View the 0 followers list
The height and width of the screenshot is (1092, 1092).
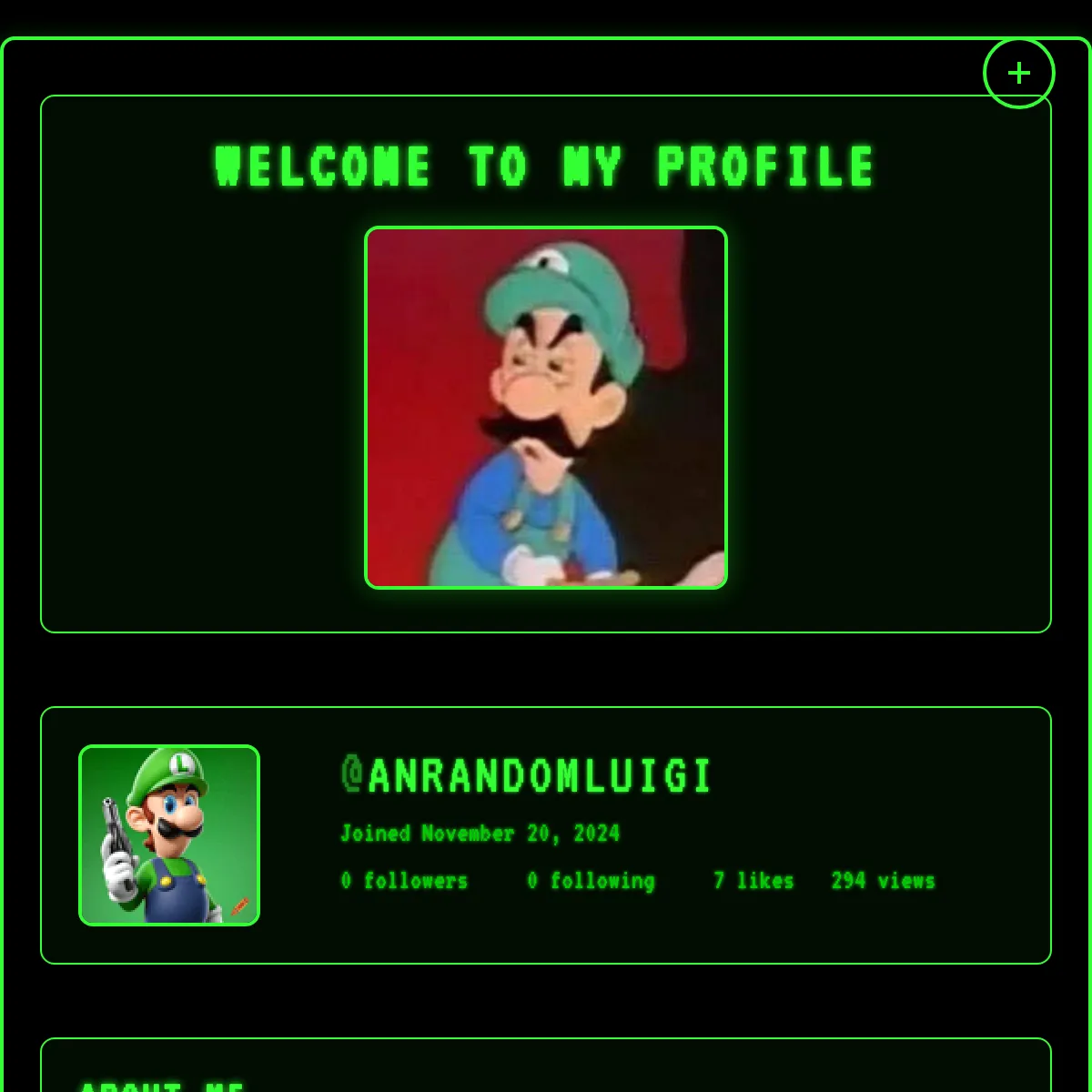click(404, 881)
